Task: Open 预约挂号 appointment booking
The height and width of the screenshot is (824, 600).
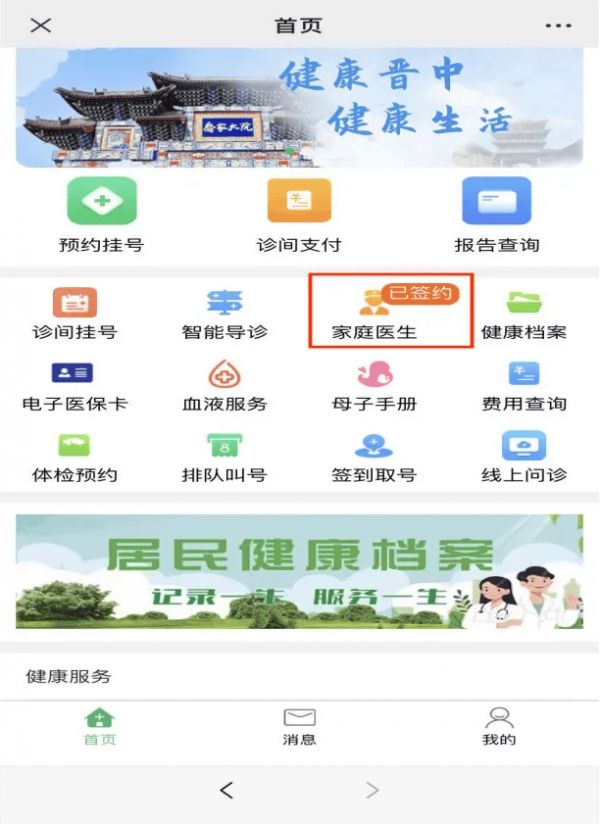Action: pos(101,213)
